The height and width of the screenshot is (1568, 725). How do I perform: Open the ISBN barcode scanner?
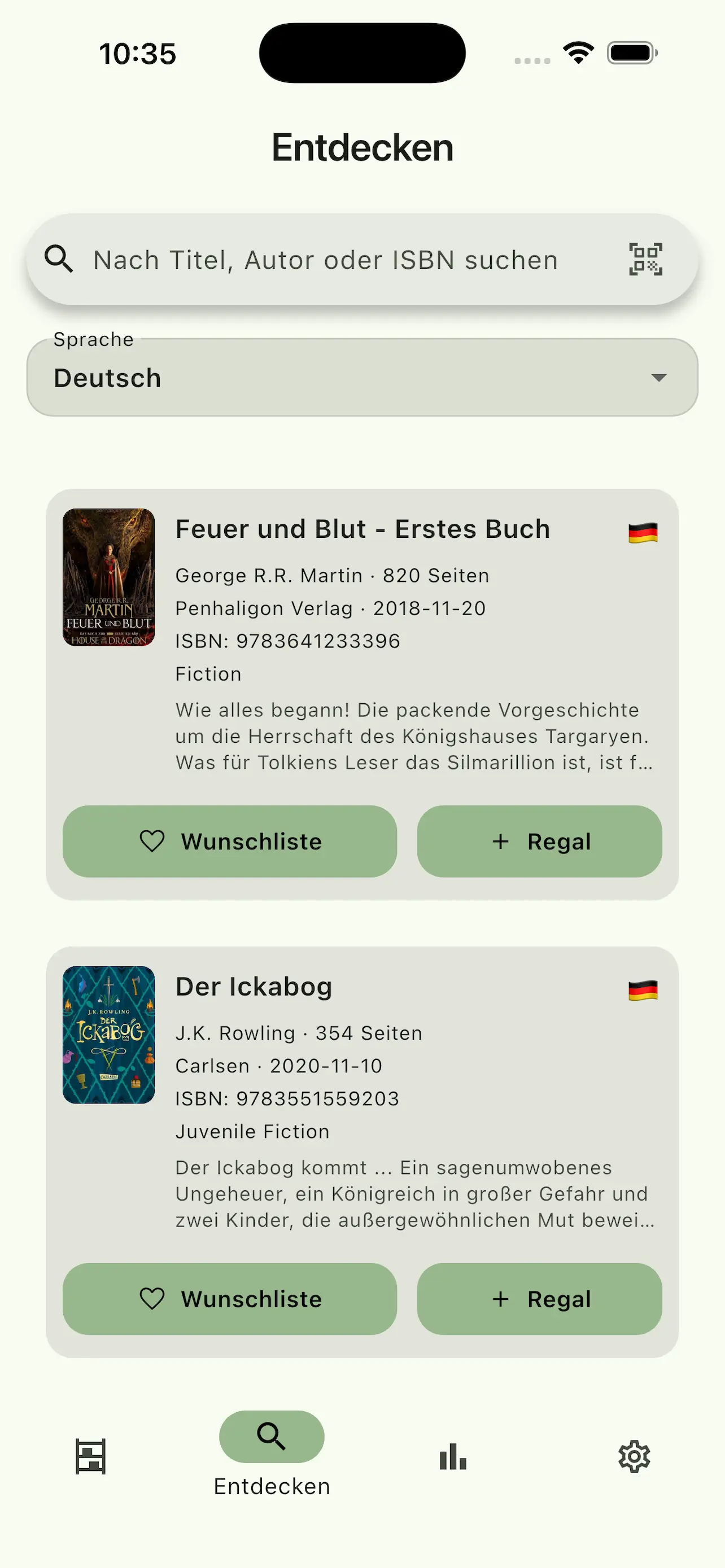click(x=645, y=260)
